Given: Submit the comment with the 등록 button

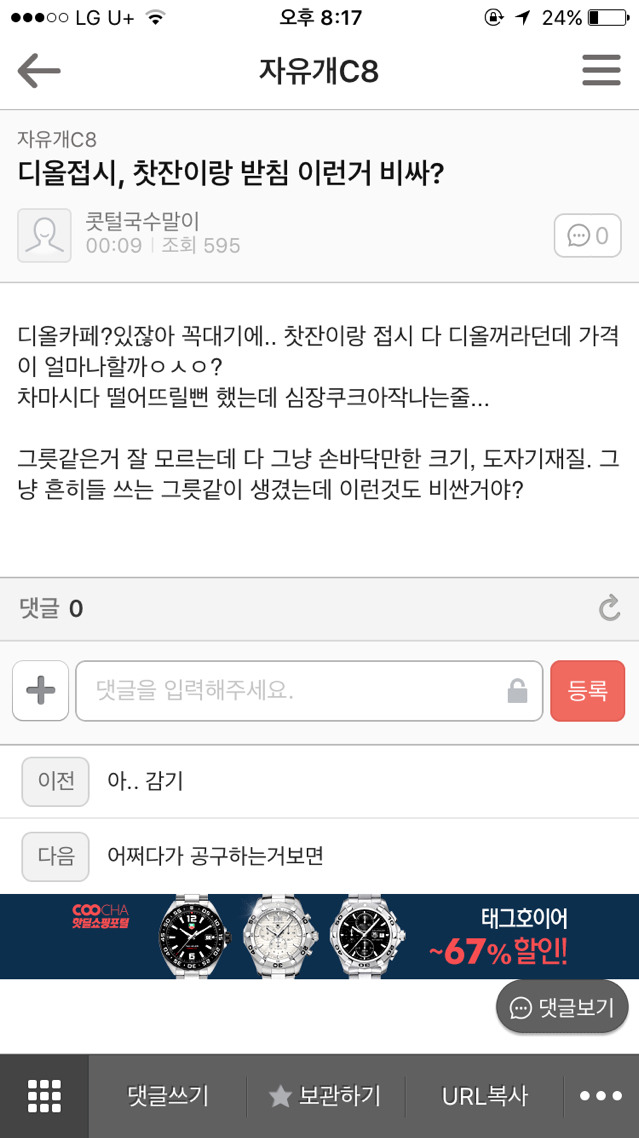Looking at the screenshot, I should pos(587,690).
